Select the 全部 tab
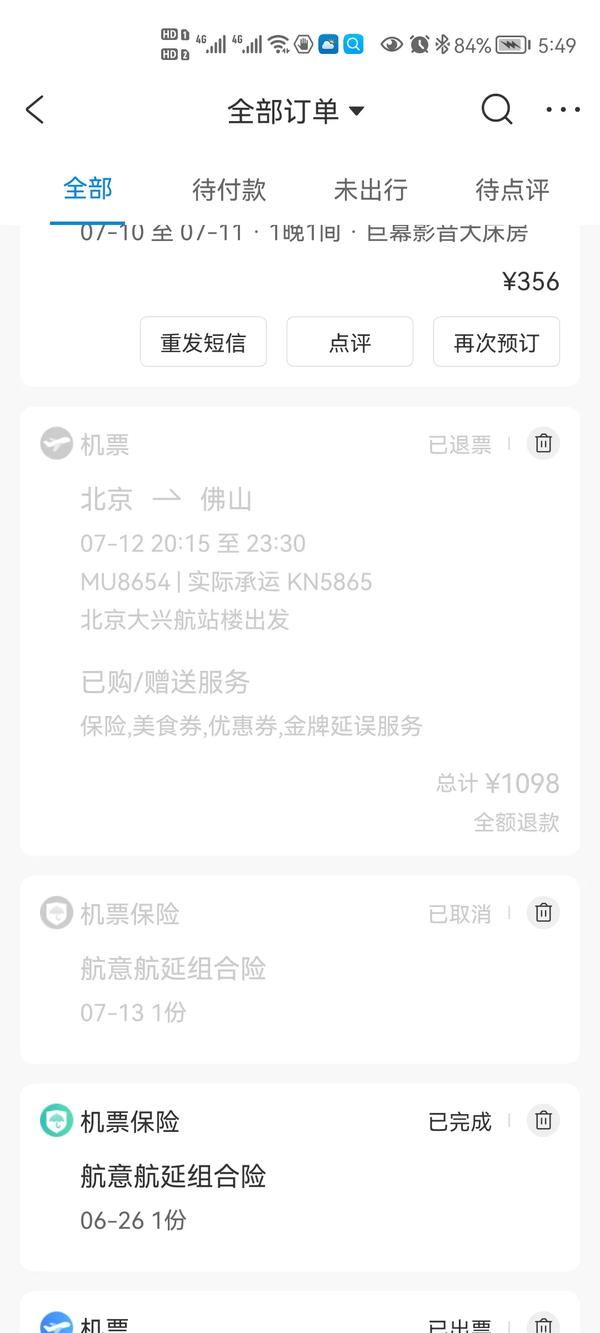 (x=88, y=189)
